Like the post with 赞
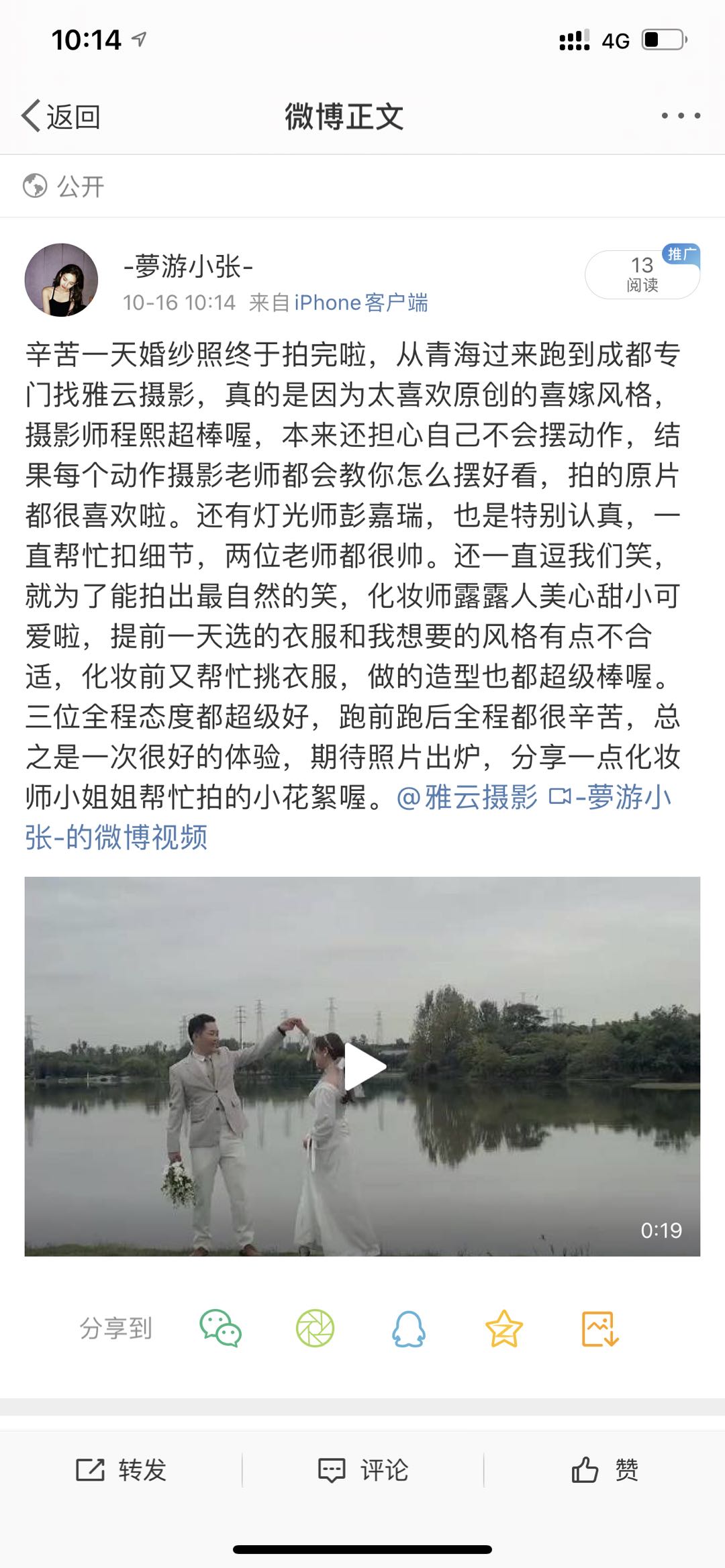Screen dimensions: 725x1568 (x=604, y=1470)
